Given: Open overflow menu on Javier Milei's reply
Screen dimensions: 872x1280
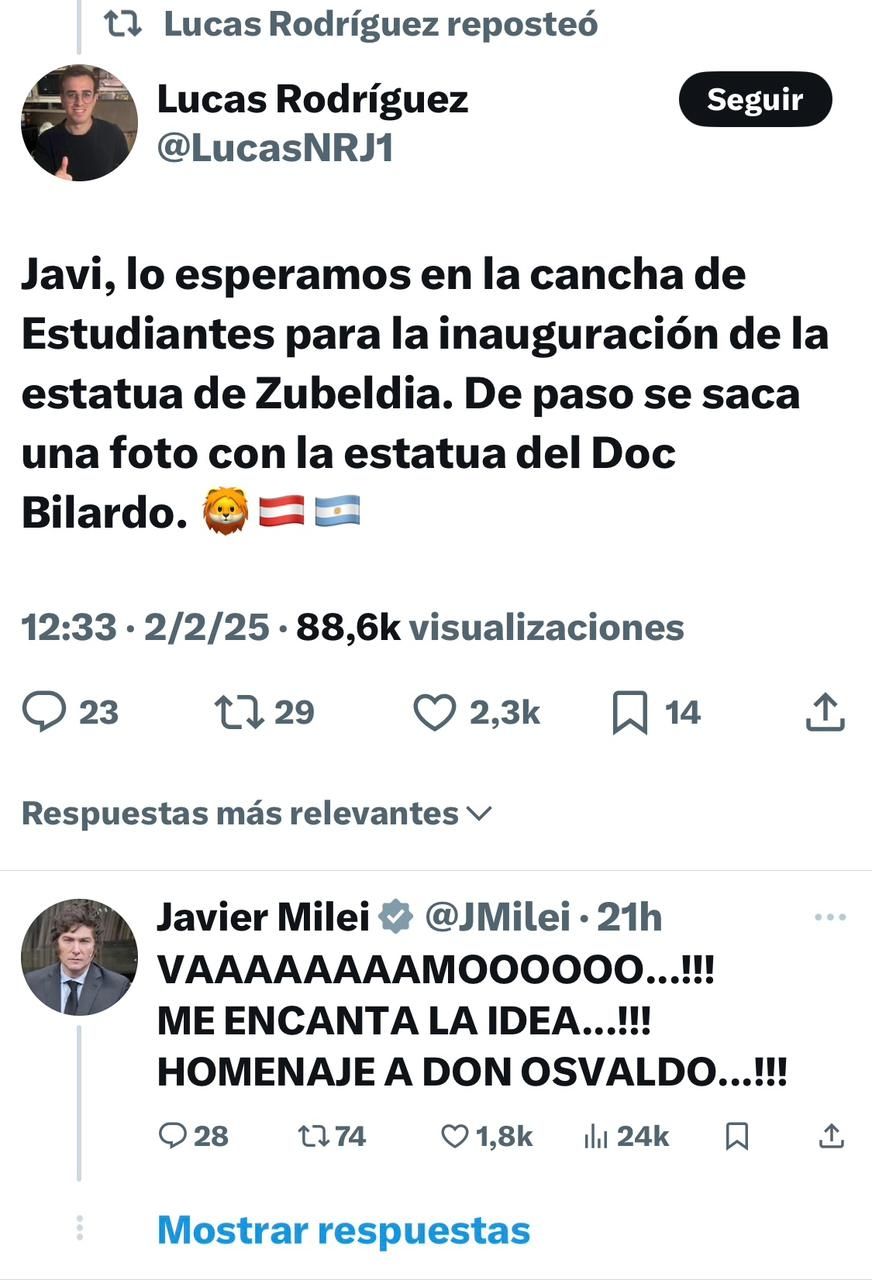Looking at the screenshot, I should 830,917.
